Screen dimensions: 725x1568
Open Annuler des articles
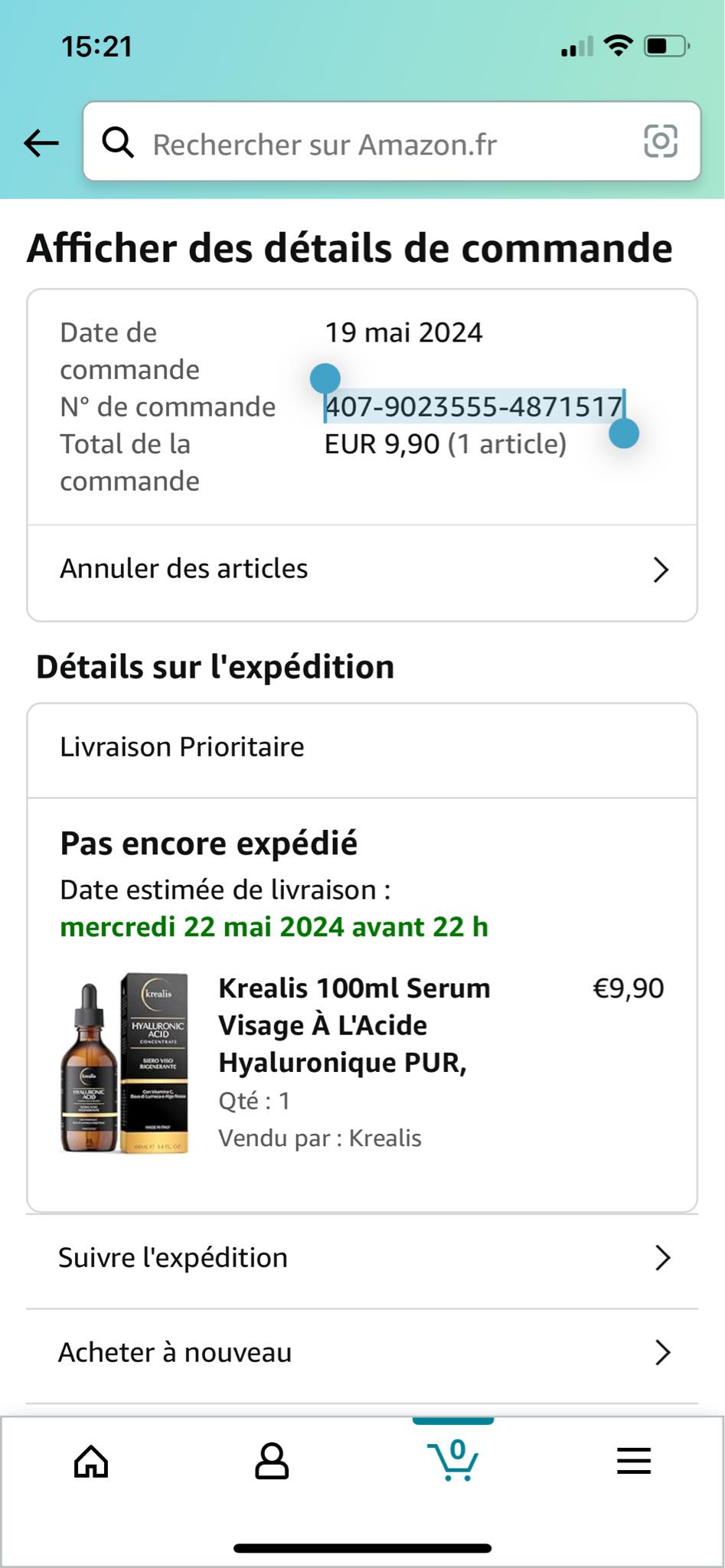coord(361,570)
